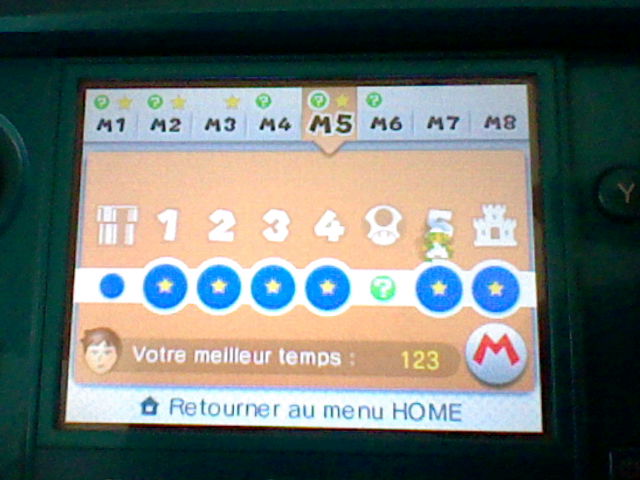Select the level 4 star node
The width and height of the screenshot is (640, 480).
tap(327, 287)
